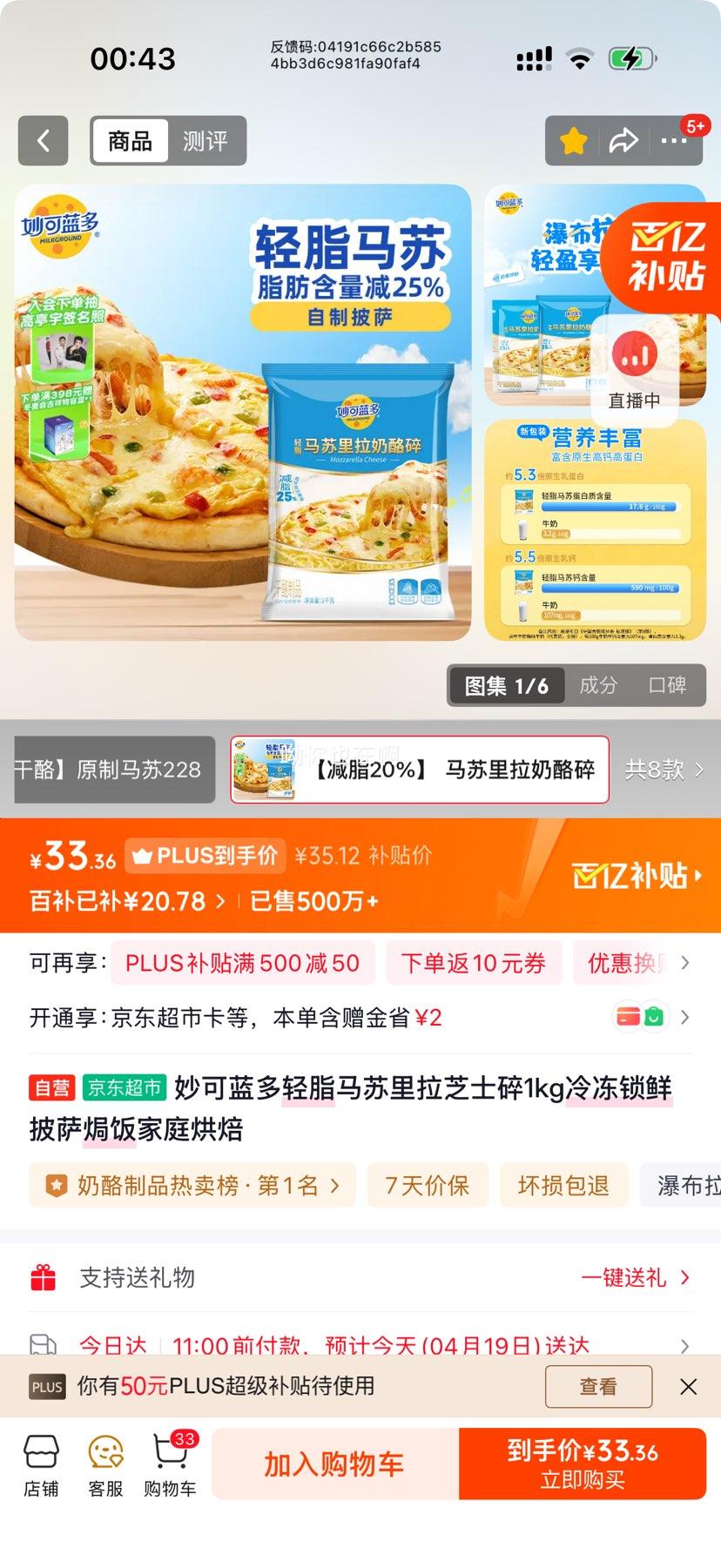Viewport: 721px width, 1568px height.
Task: Click the delivery truck icon beside 今日达
Action: (x=42, y=1346)
